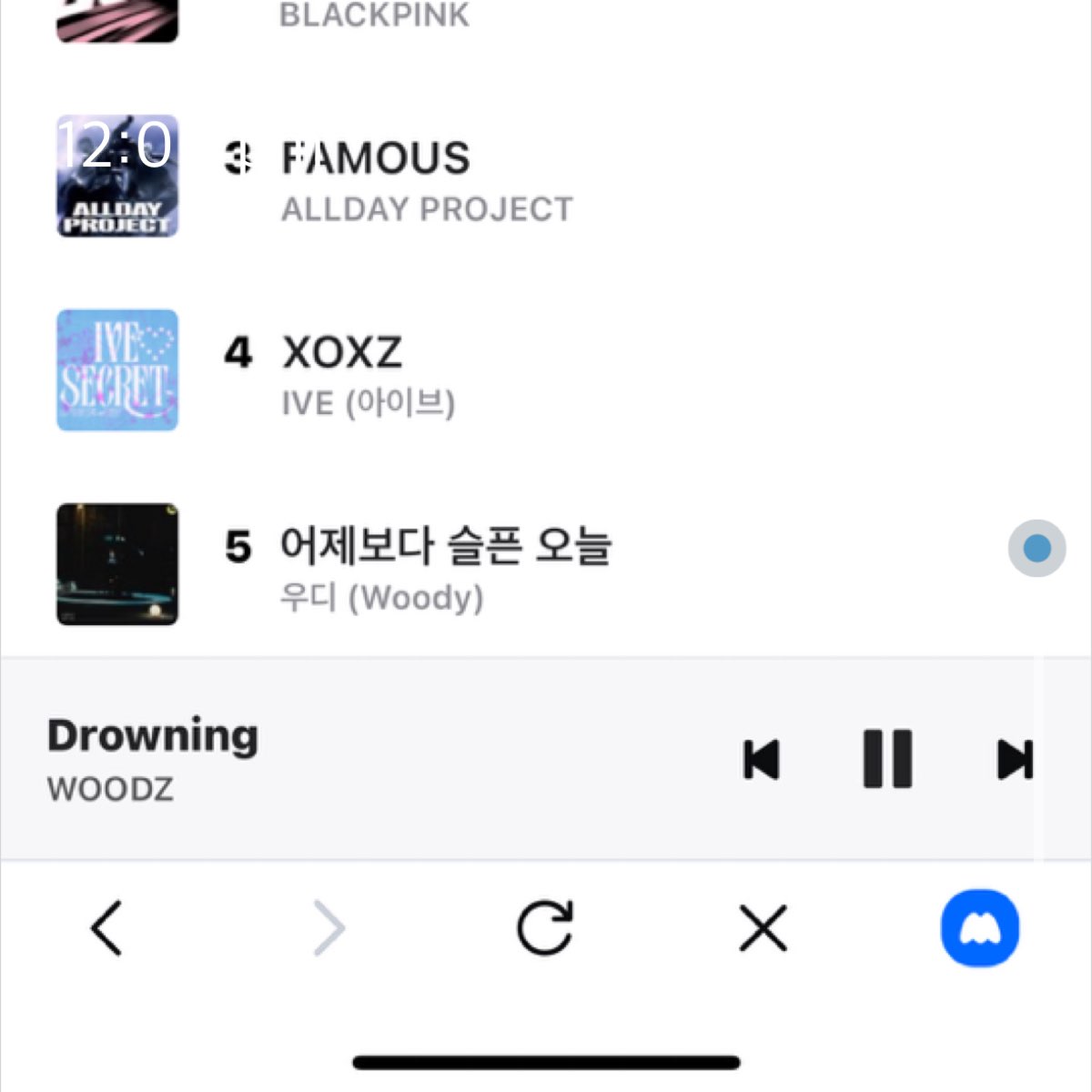The width and height of the screenshot is (1092, 1092).
Task: Tap the blue Discord icon button
Action: [x=980, y=929]
